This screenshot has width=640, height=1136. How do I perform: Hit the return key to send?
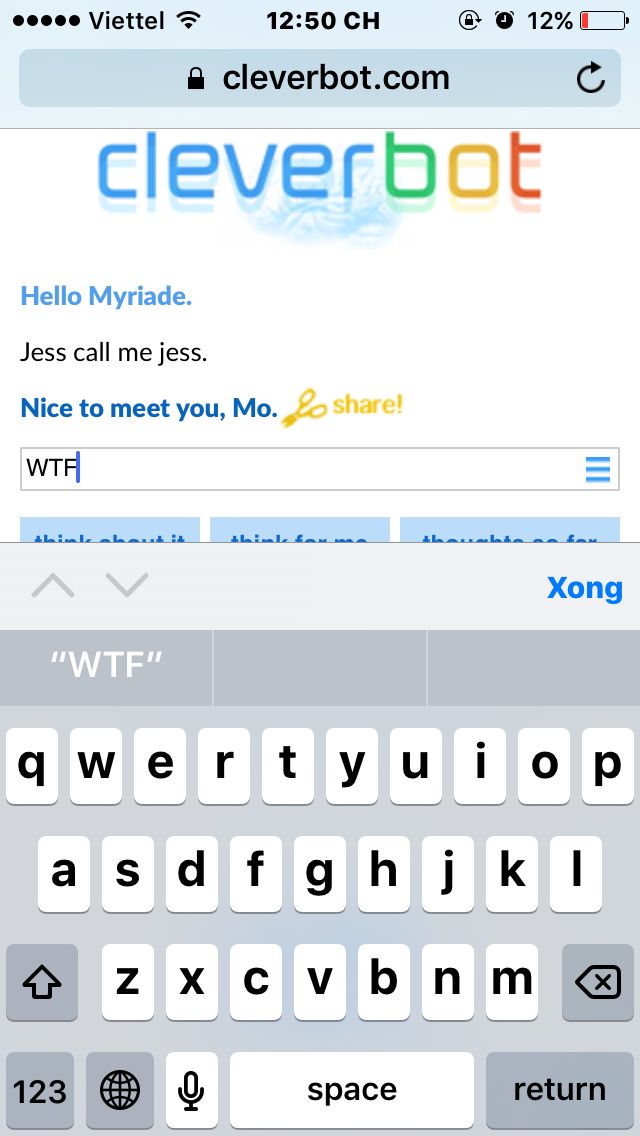pos(560,1090)
